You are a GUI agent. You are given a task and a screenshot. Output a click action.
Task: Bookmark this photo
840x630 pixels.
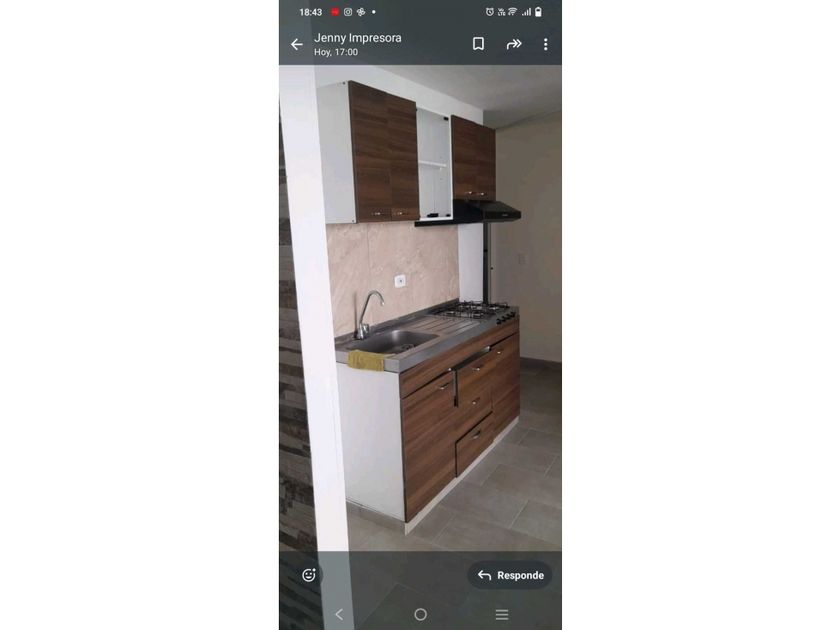(x=478, y=44)
